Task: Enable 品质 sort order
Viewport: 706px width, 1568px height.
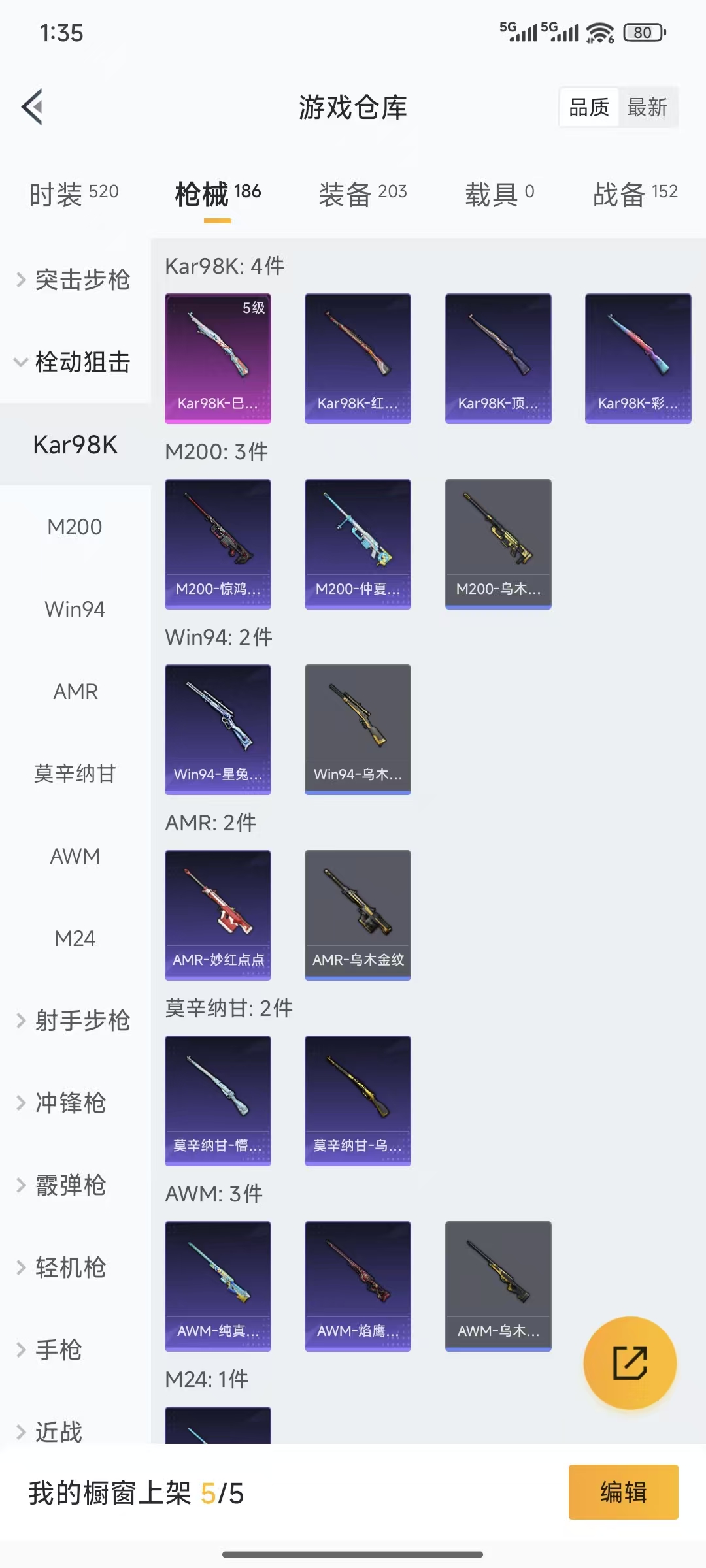Action: coord(589,106)
